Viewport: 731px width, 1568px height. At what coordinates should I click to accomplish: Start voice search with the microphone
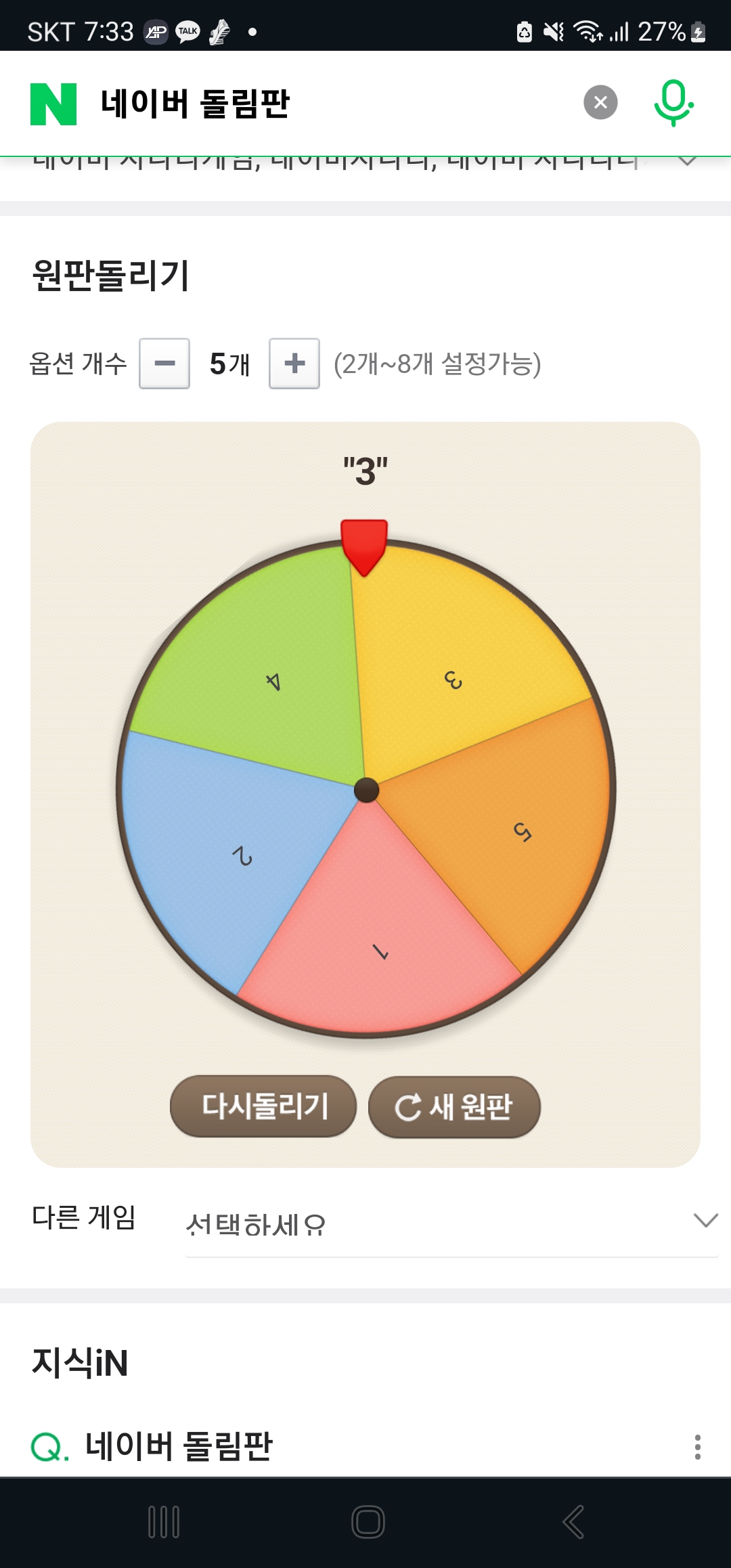point(673,102)
